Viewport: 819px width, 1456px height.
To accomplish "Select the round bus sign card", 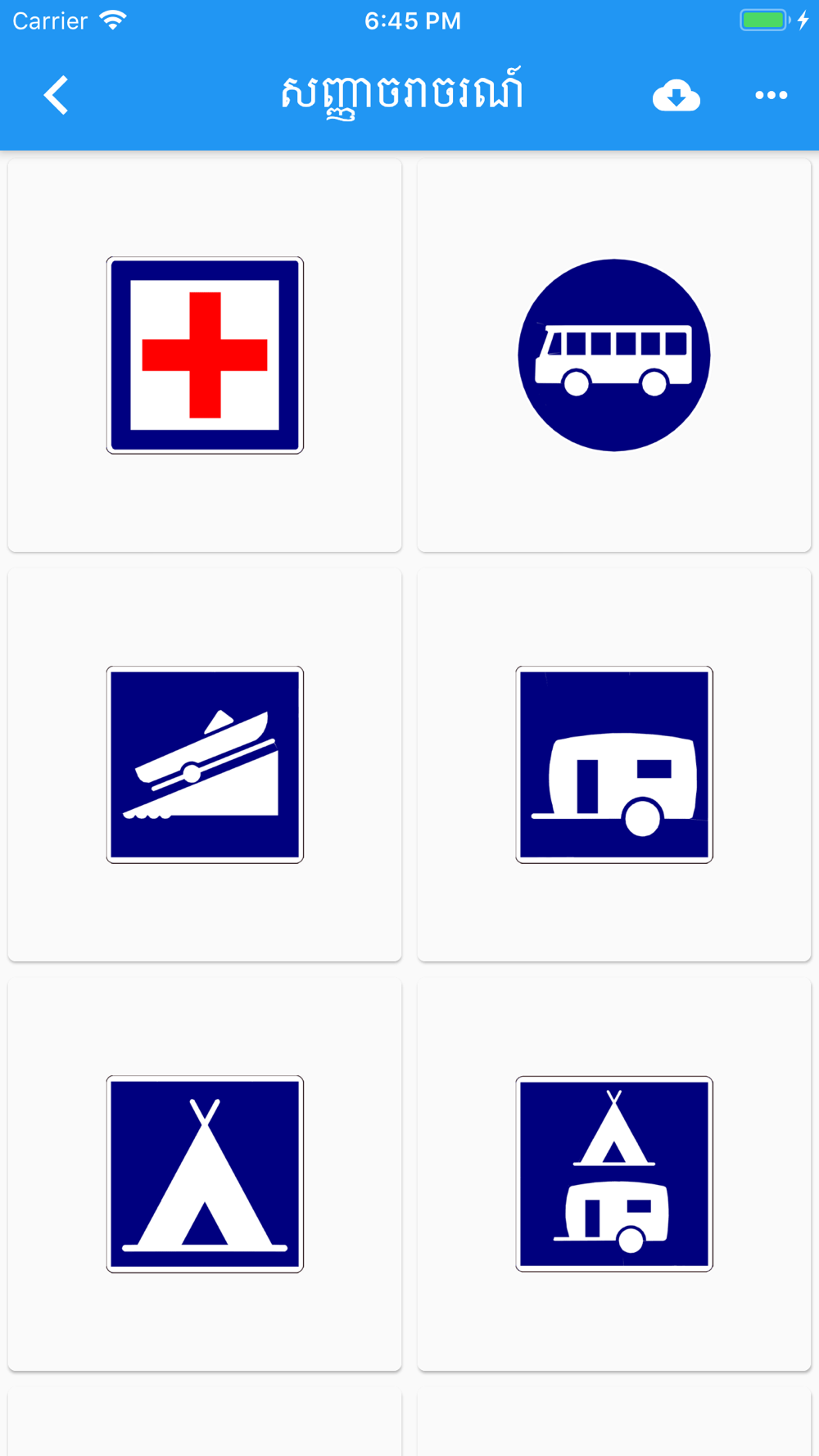I will tap(614, 355).
